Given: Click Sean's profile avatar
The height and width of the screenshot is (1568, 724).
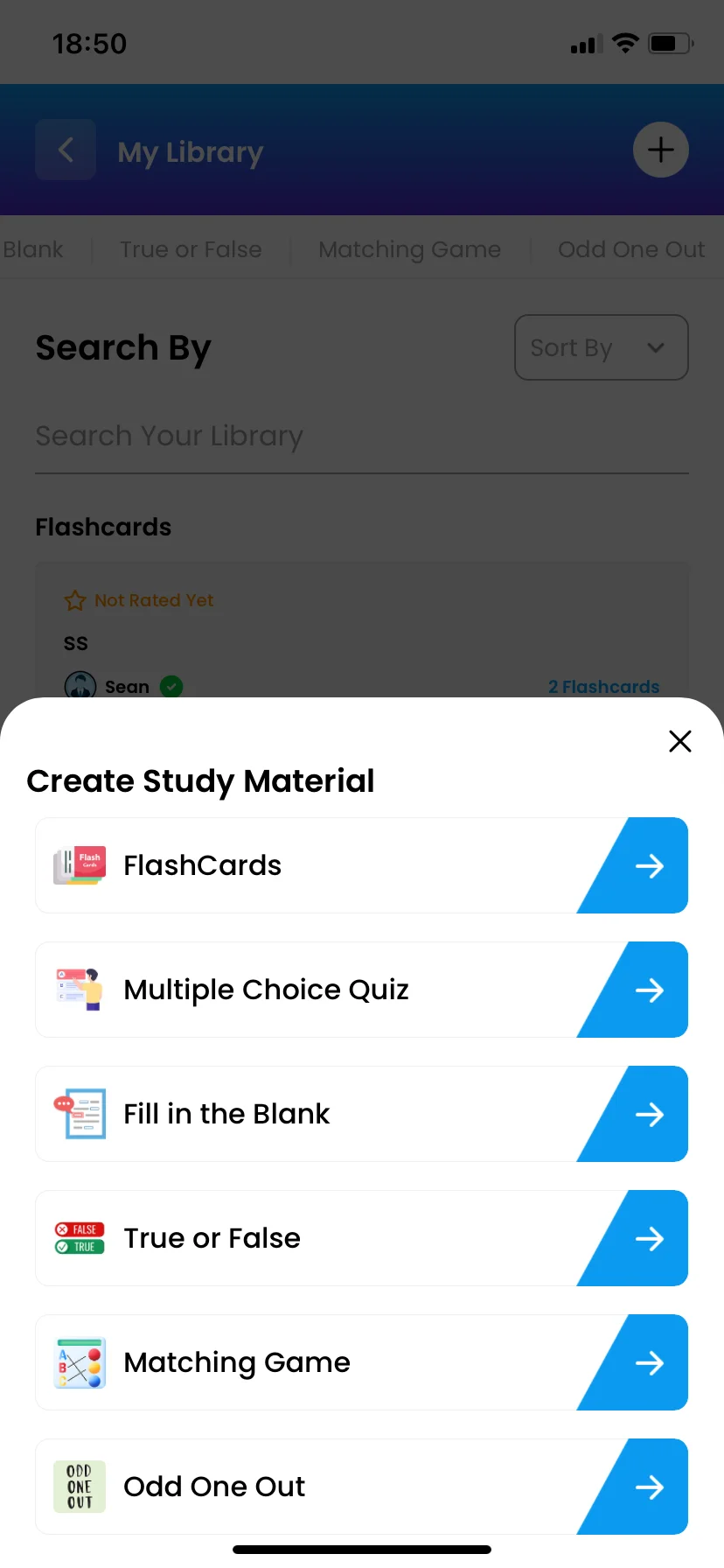Looking at the screenshot, I should [80, 686].
